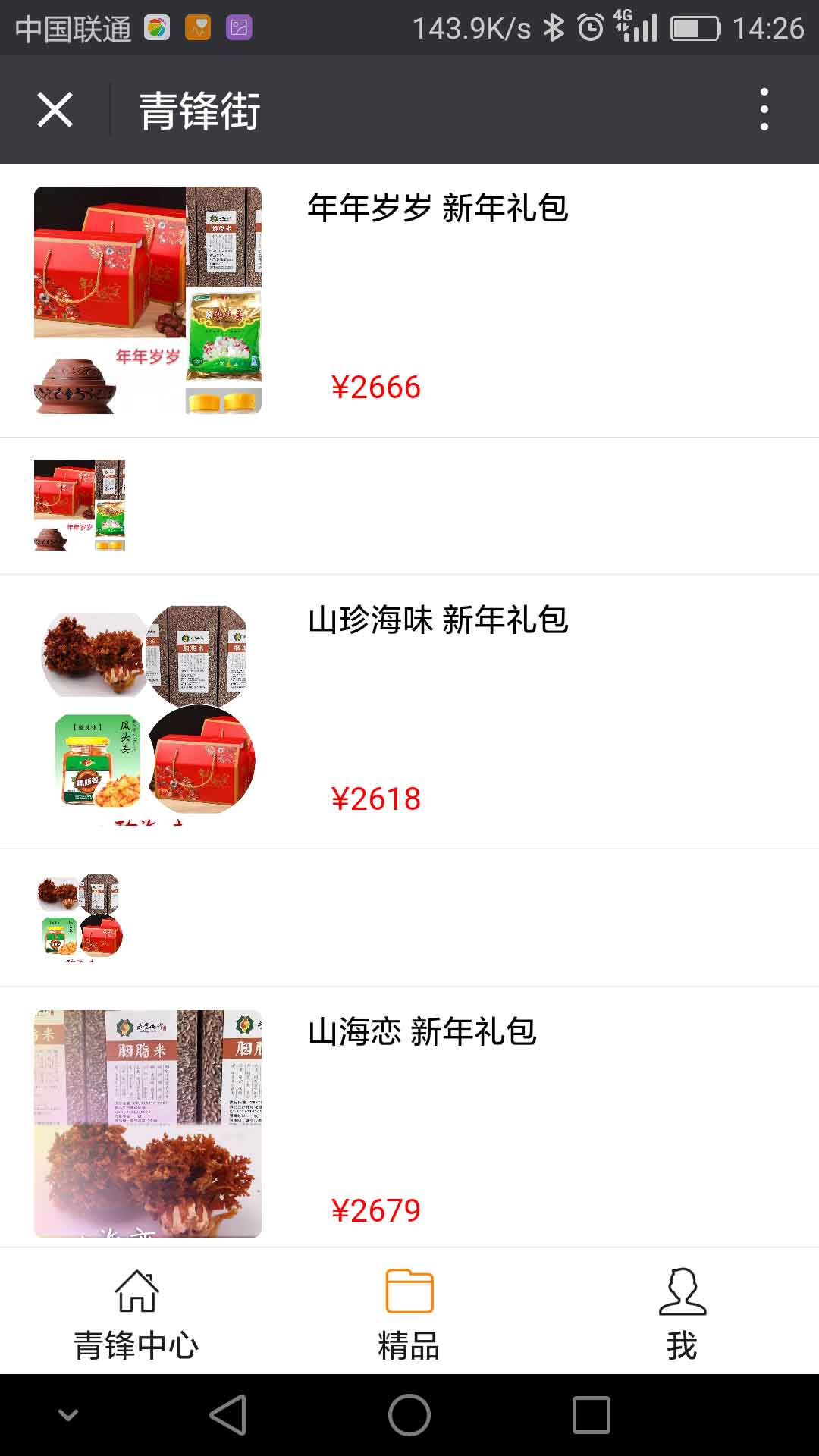This screenshot has height=1456, width=819.
Task: View small thumbnail below 年年岁岁 listing
Action: [80, 505]
